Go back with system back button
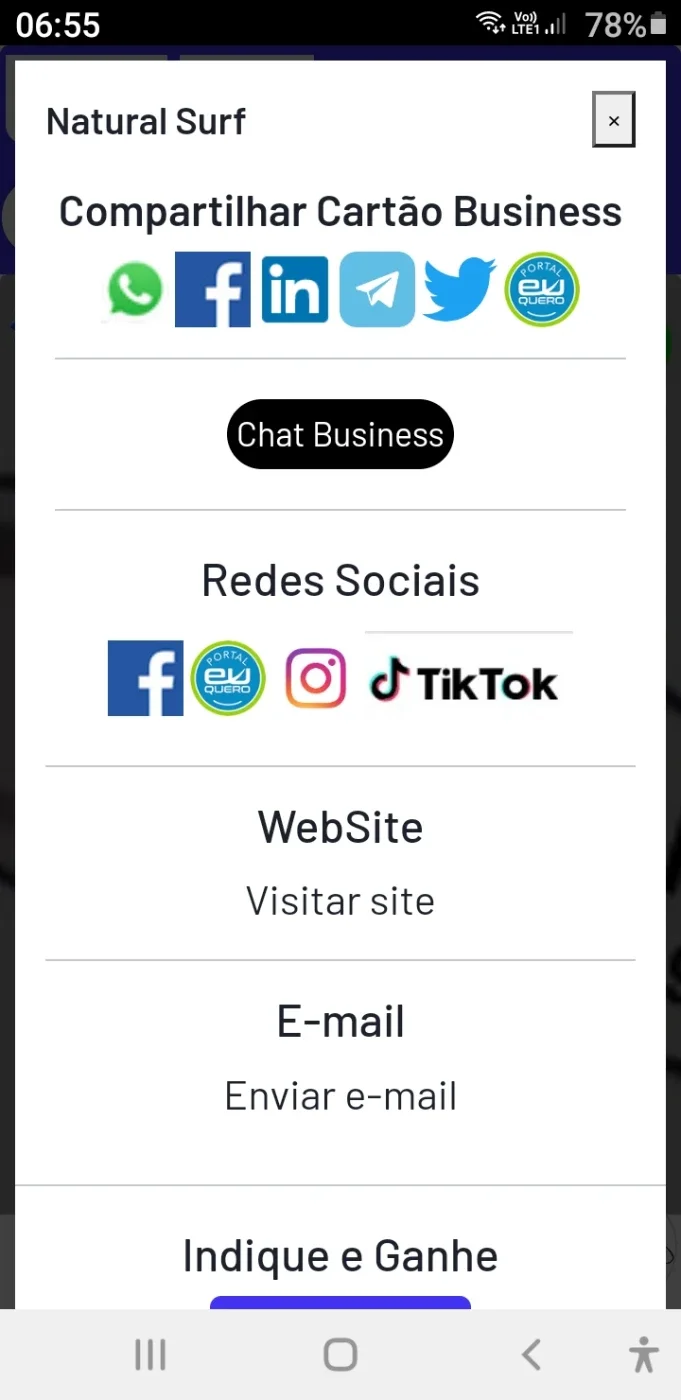This screenshot has width=681, height=1400. click(531, 1355)
